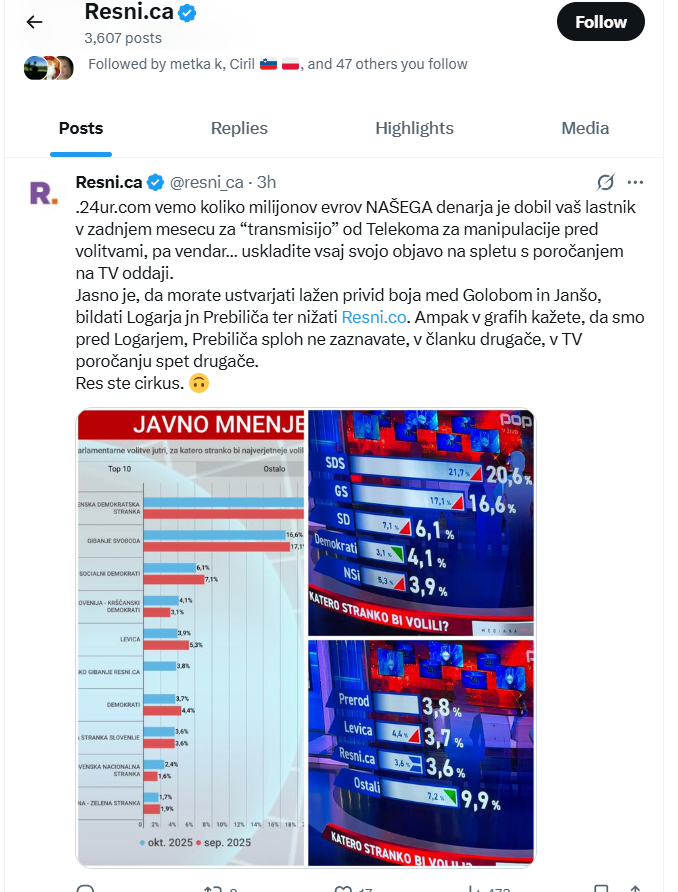Switch to the Highlights tab
This screenshot has height=892, width=678.
[414, 128]
